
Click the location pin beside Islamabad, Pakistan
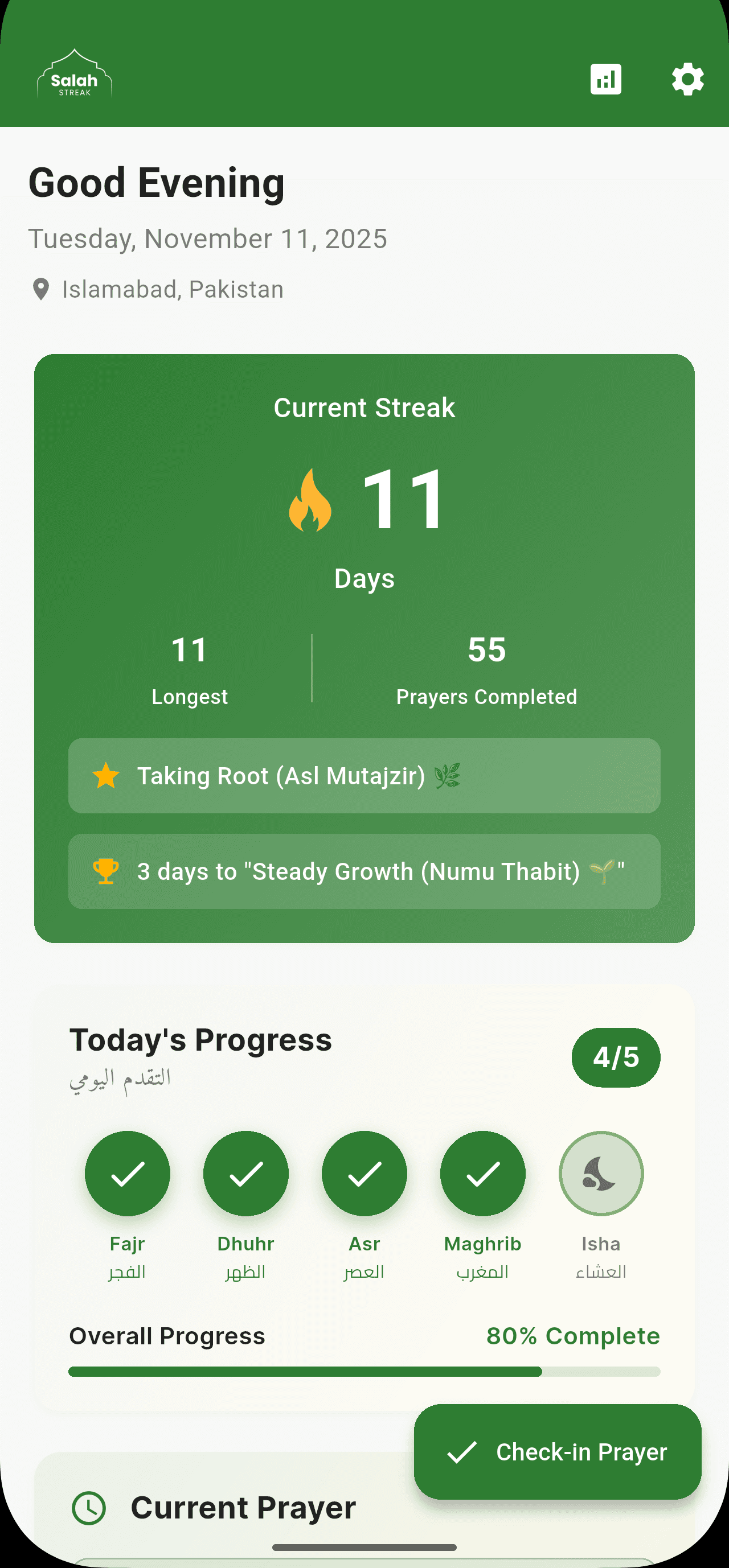[41, 289]
